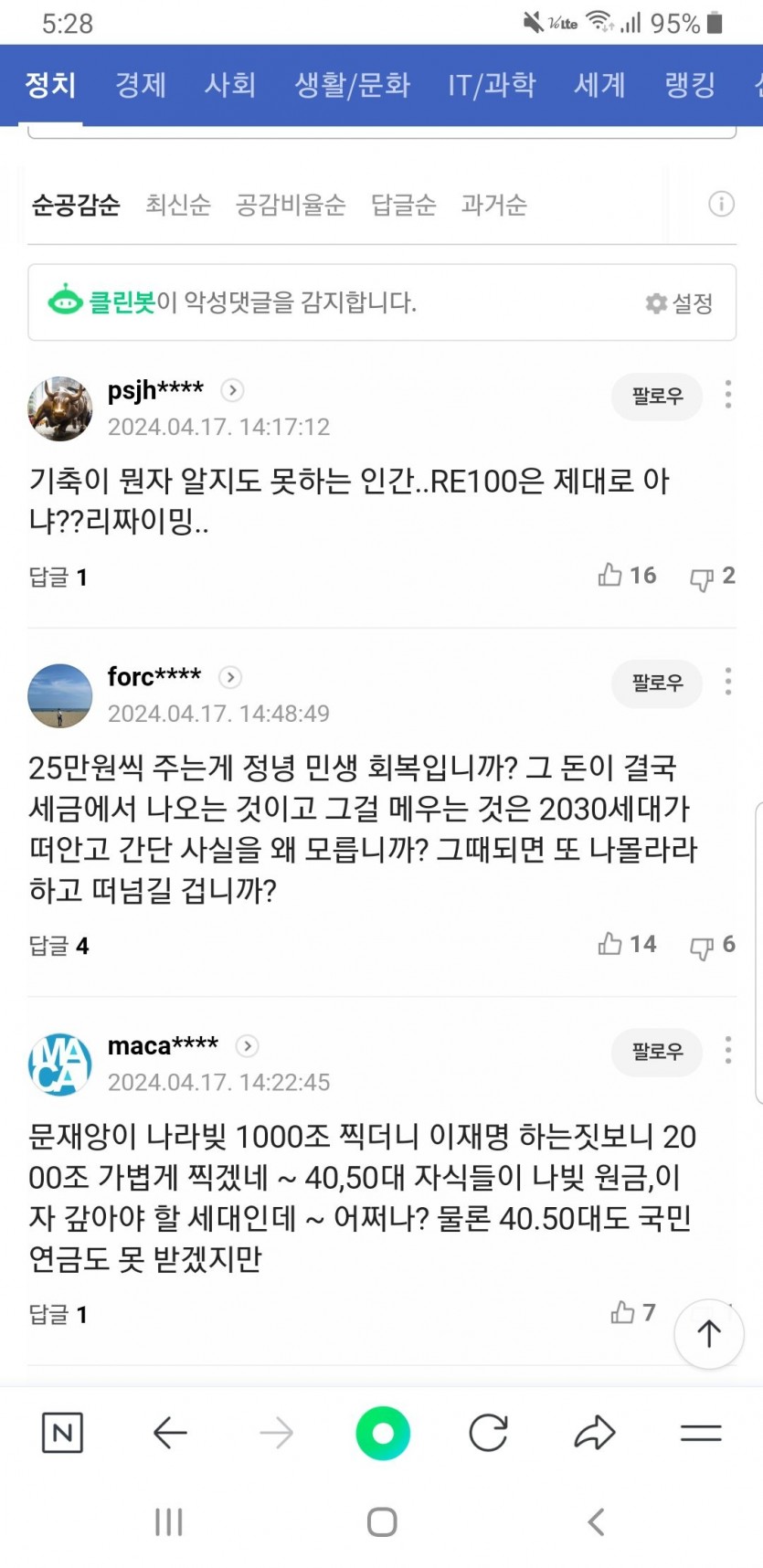Image resolution: width=763 pixels, height=1568 pixels.
Task: Share this page
Action: click(x=594, y=1432)
